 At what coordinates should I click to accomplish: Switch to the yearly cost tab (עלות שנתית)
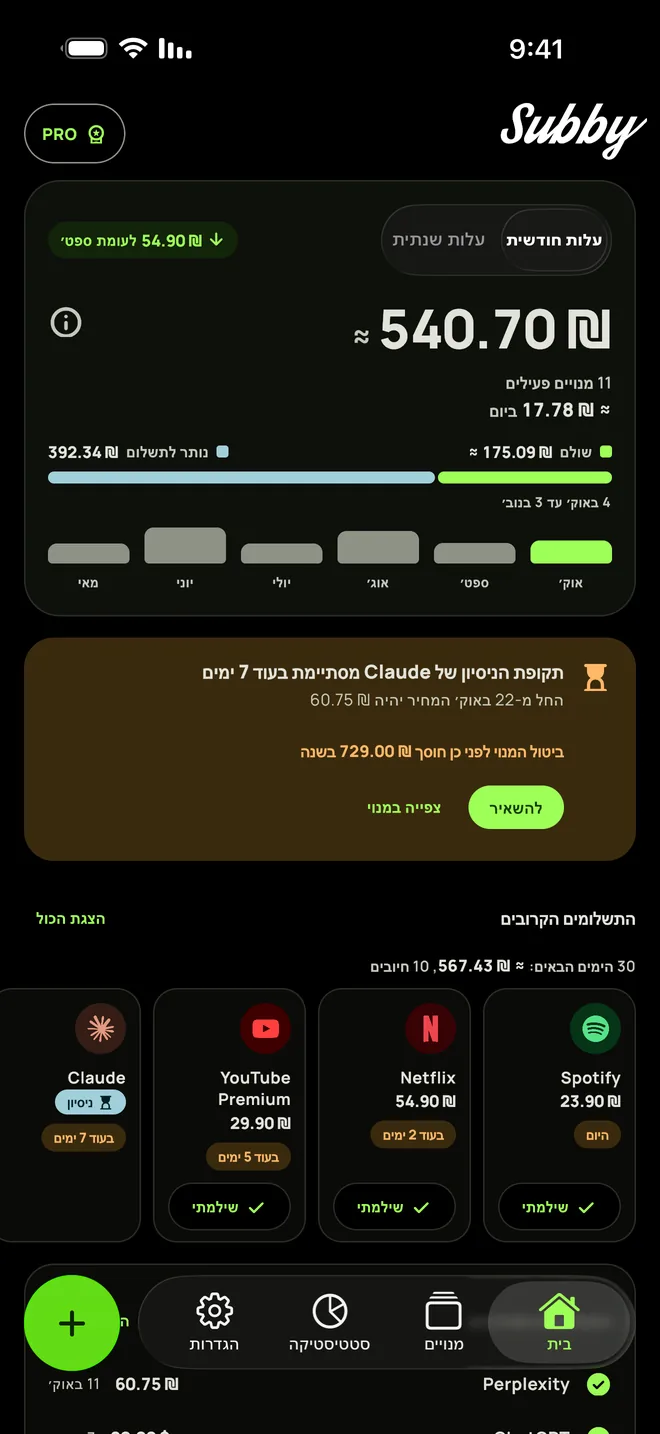438,240
